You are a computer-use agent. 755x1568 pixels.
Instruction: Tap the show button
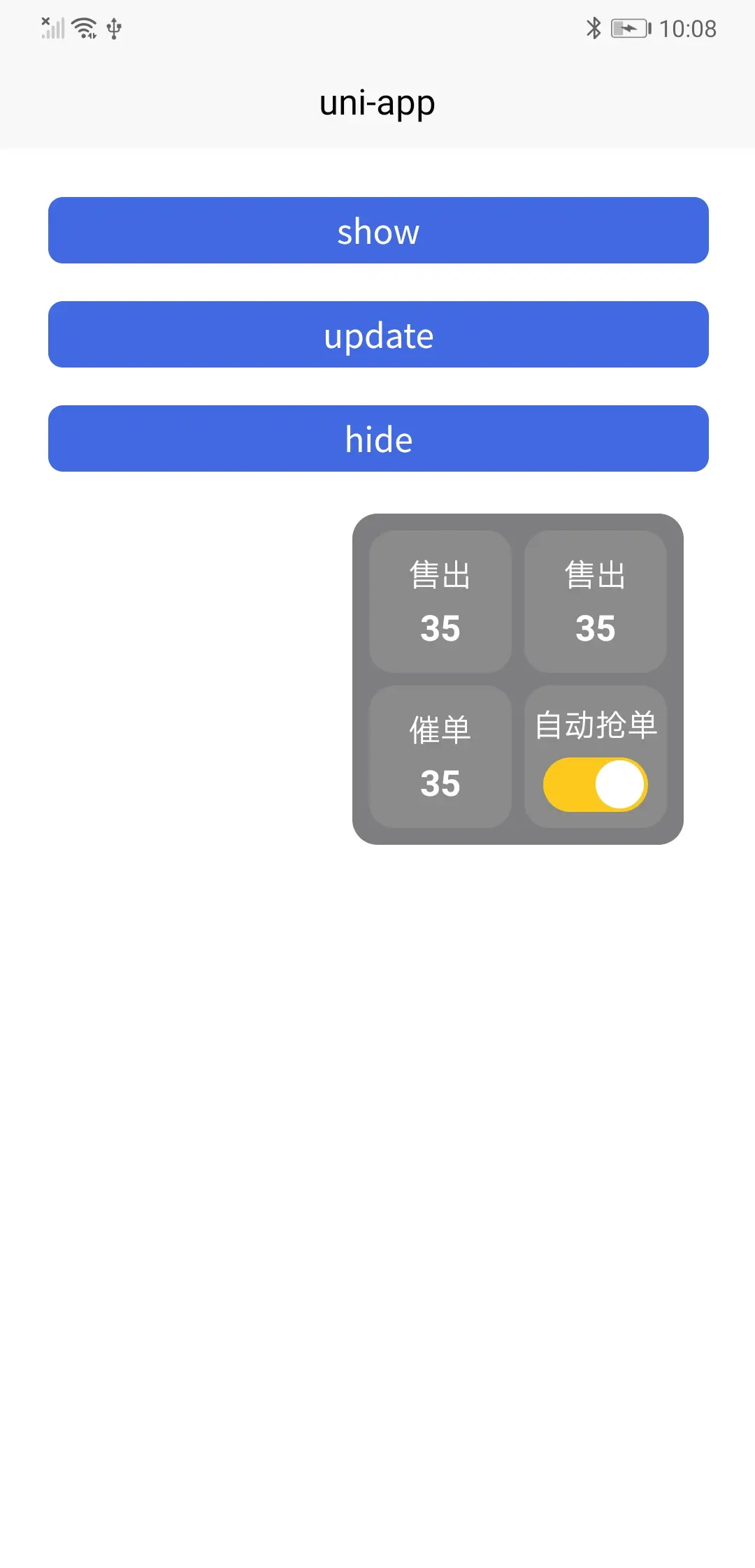(x=378, y=231)
